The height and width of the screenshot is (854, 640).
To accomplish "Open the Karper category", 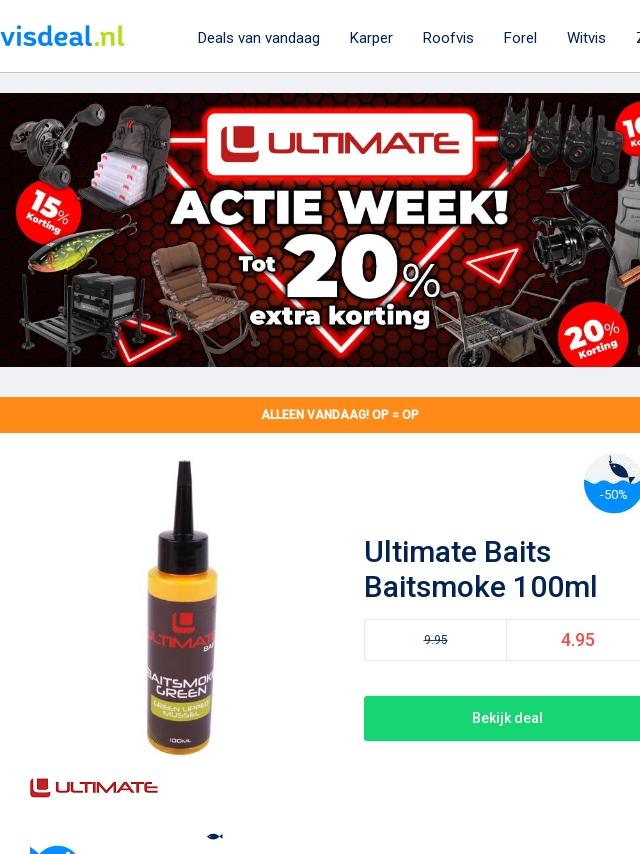I will tap(371, 38).
